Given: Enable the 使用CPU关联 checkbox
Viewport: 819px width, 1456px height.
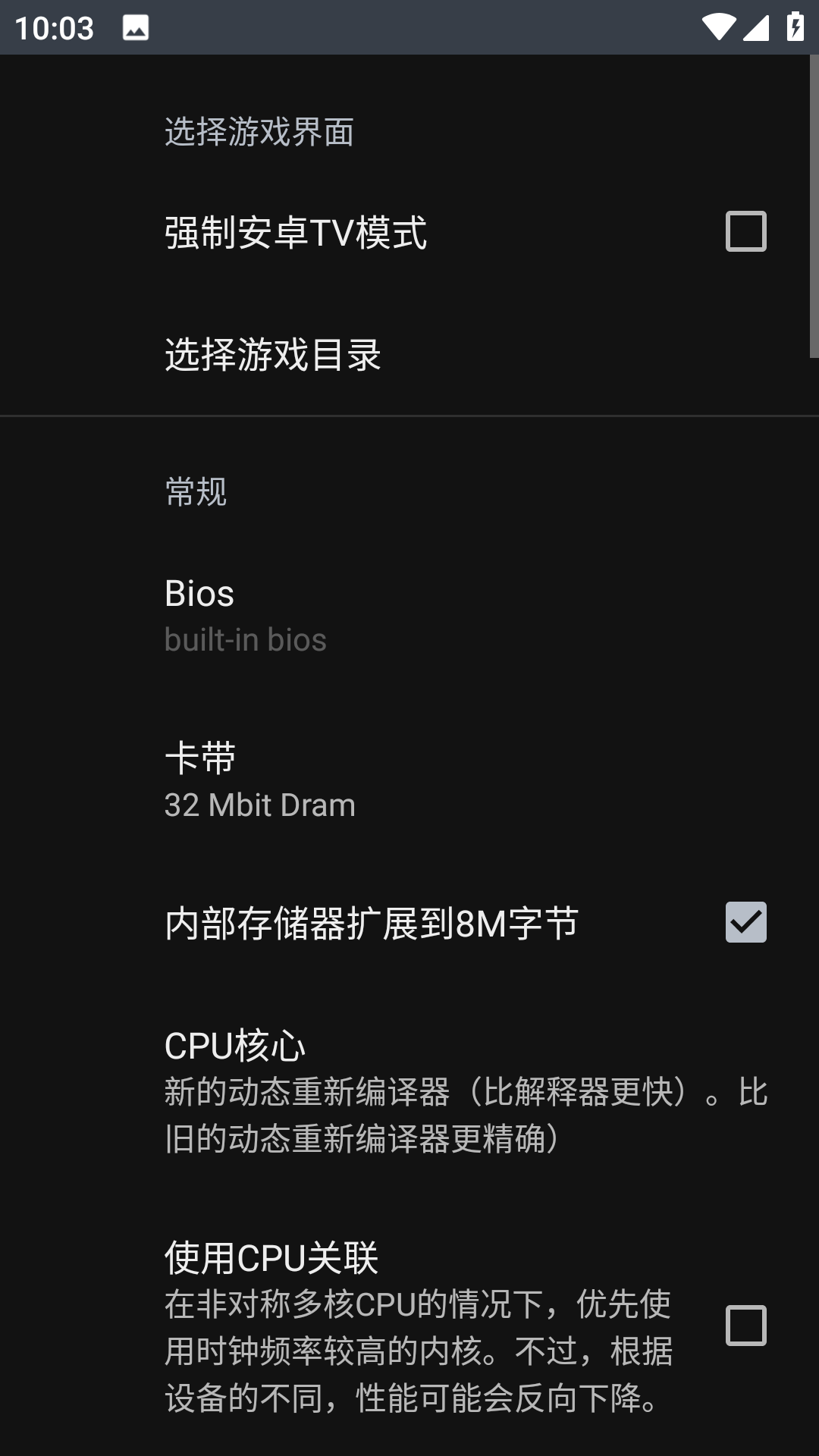Looking at the screenshot, I should tap(745, 1326).
